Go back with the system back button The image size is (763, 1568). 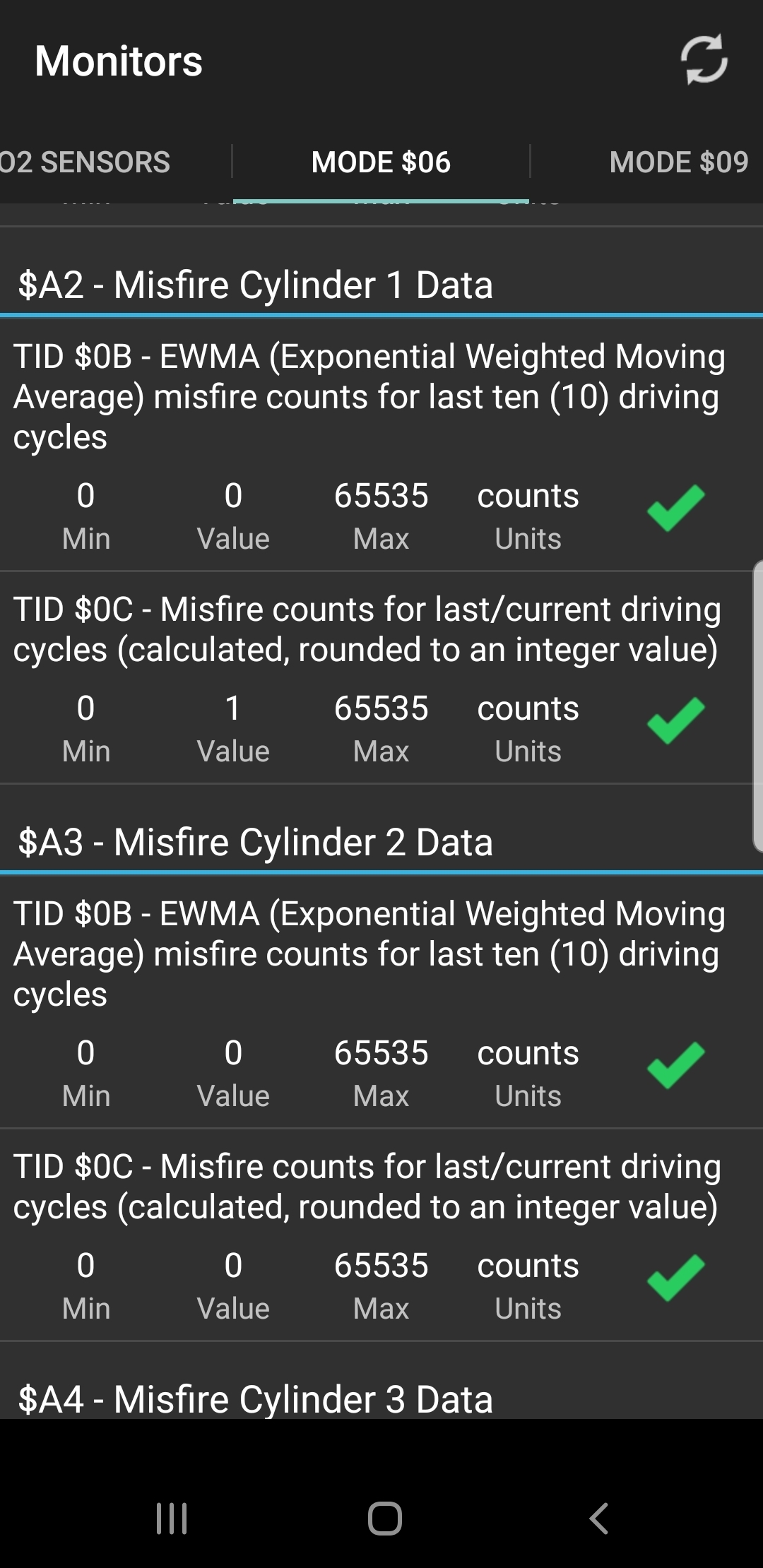pos(598,1518)
